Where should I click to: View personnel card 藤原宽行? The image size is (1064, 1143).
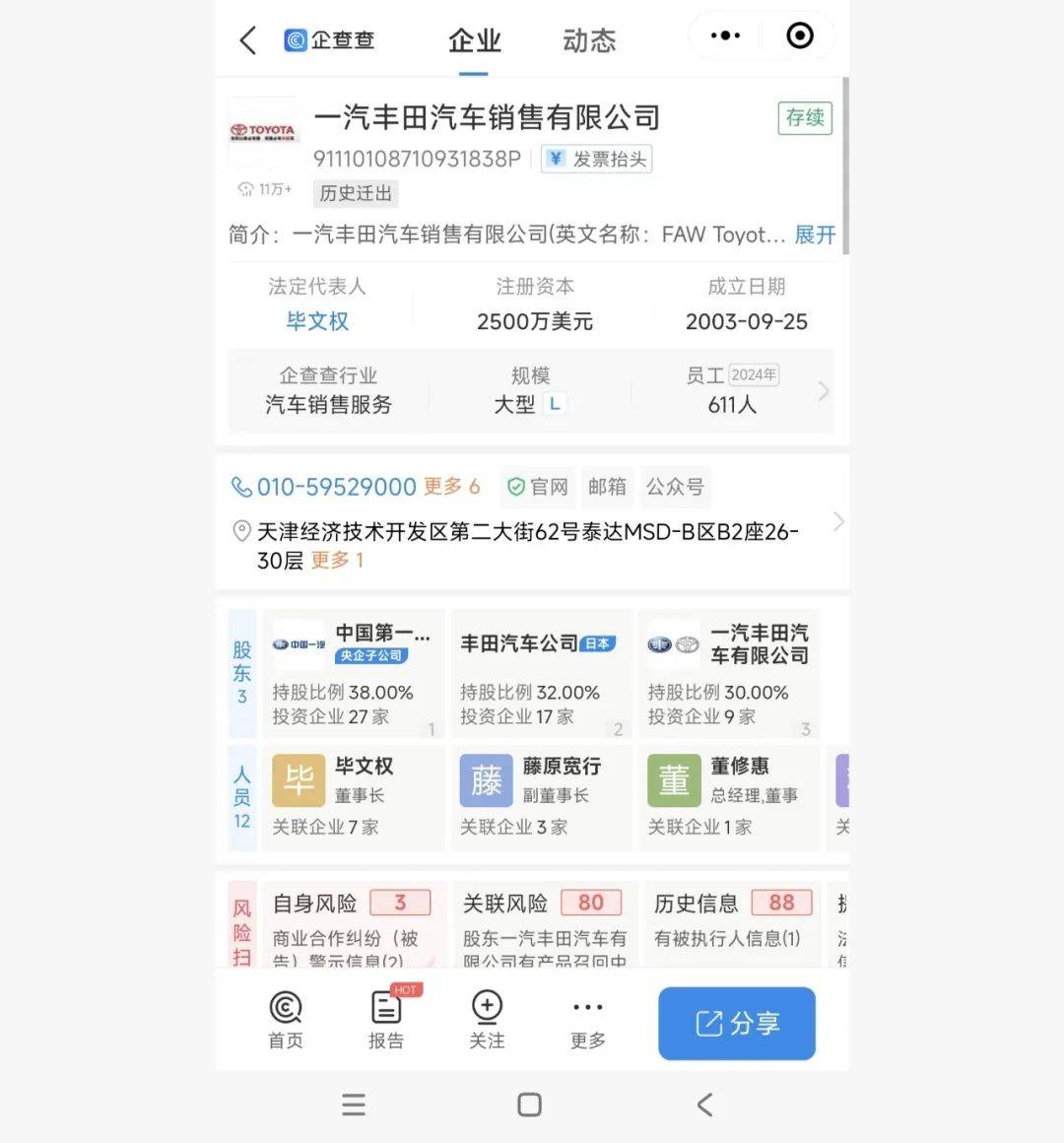point(540,796)
